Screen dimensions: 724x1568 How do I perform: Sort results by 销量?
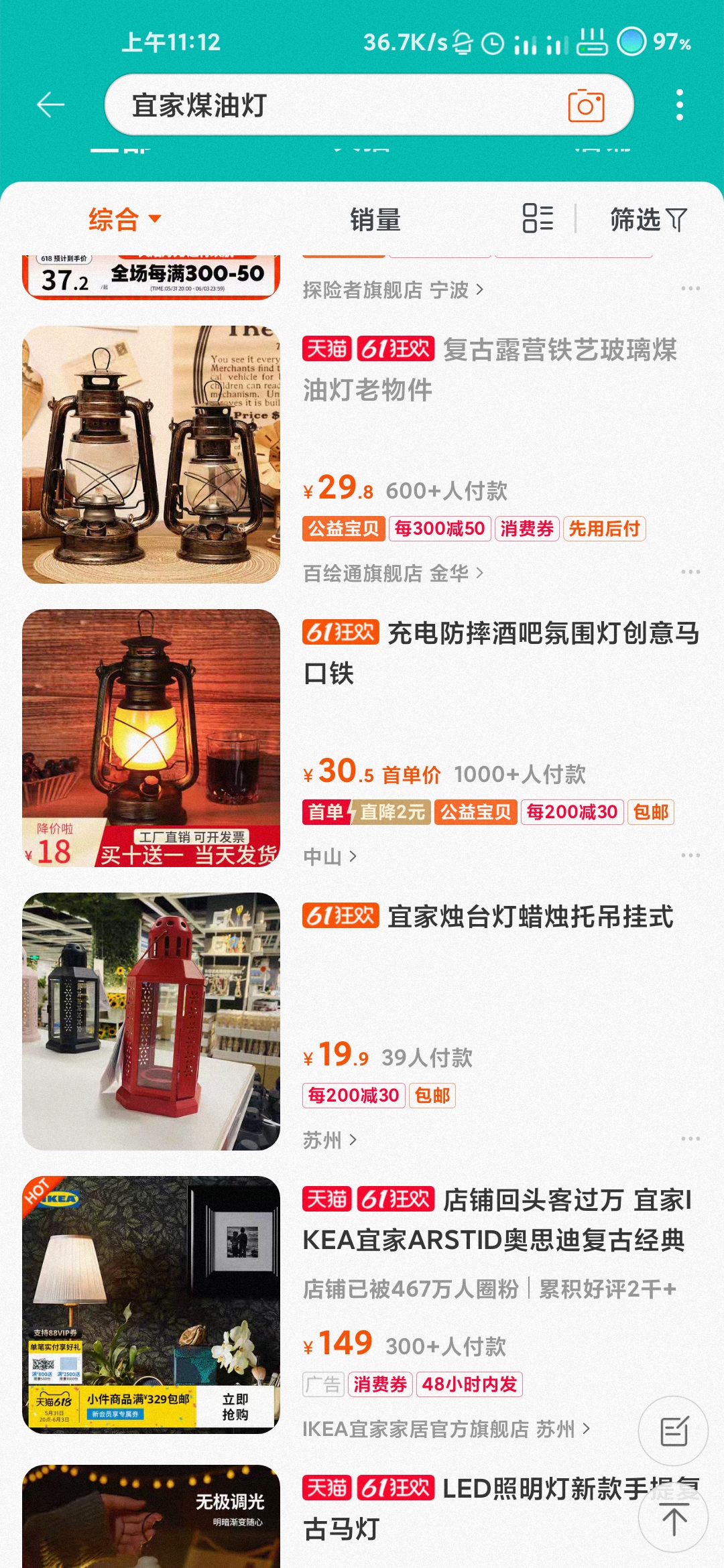pyautogui.click(x=375, y=219)
